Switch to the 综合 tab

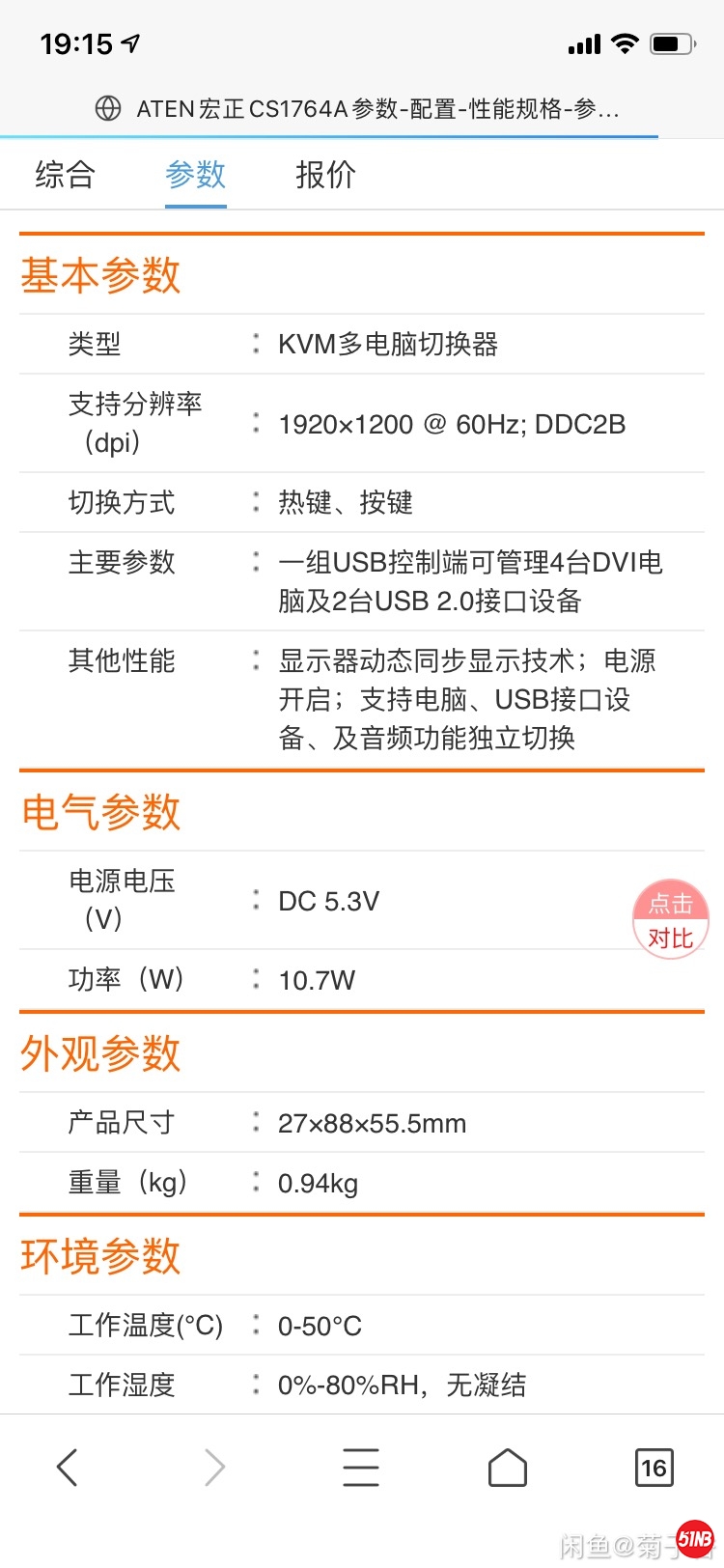[x=65, y=175]
